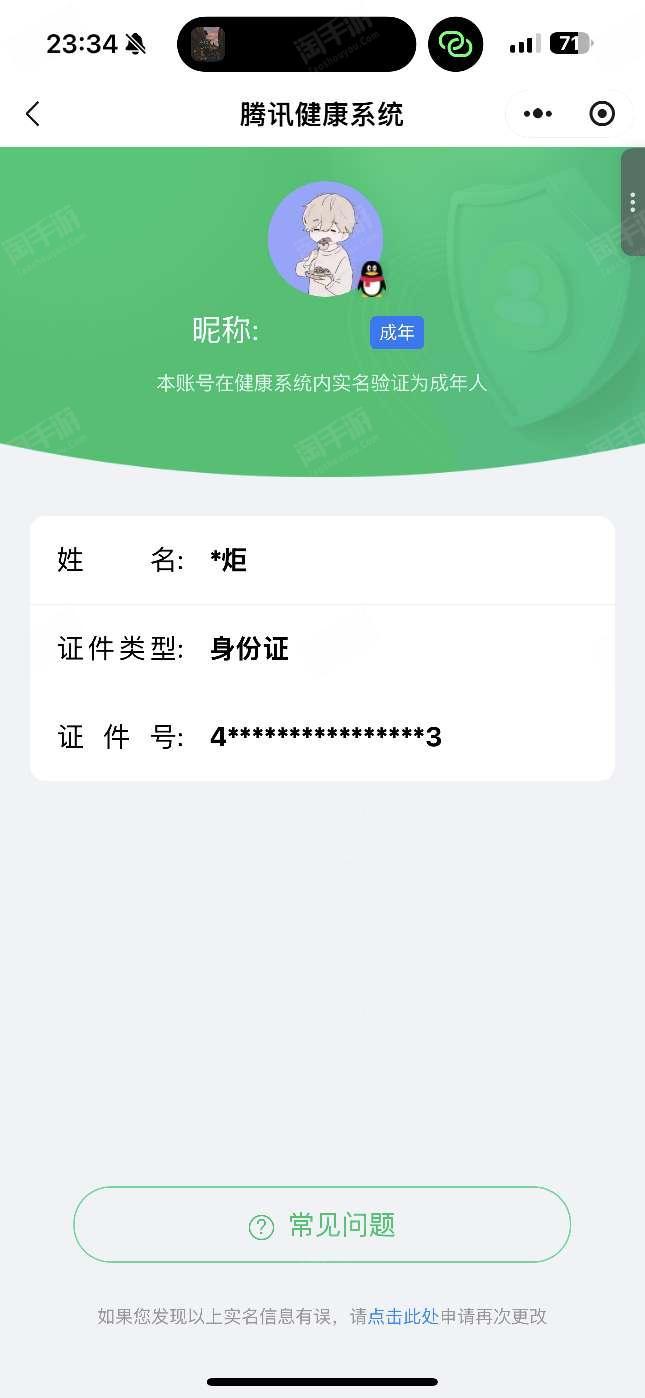Screen dimensions: 645x1398
Task: Open the mini program three-dot menu
Action: [538, 114]
